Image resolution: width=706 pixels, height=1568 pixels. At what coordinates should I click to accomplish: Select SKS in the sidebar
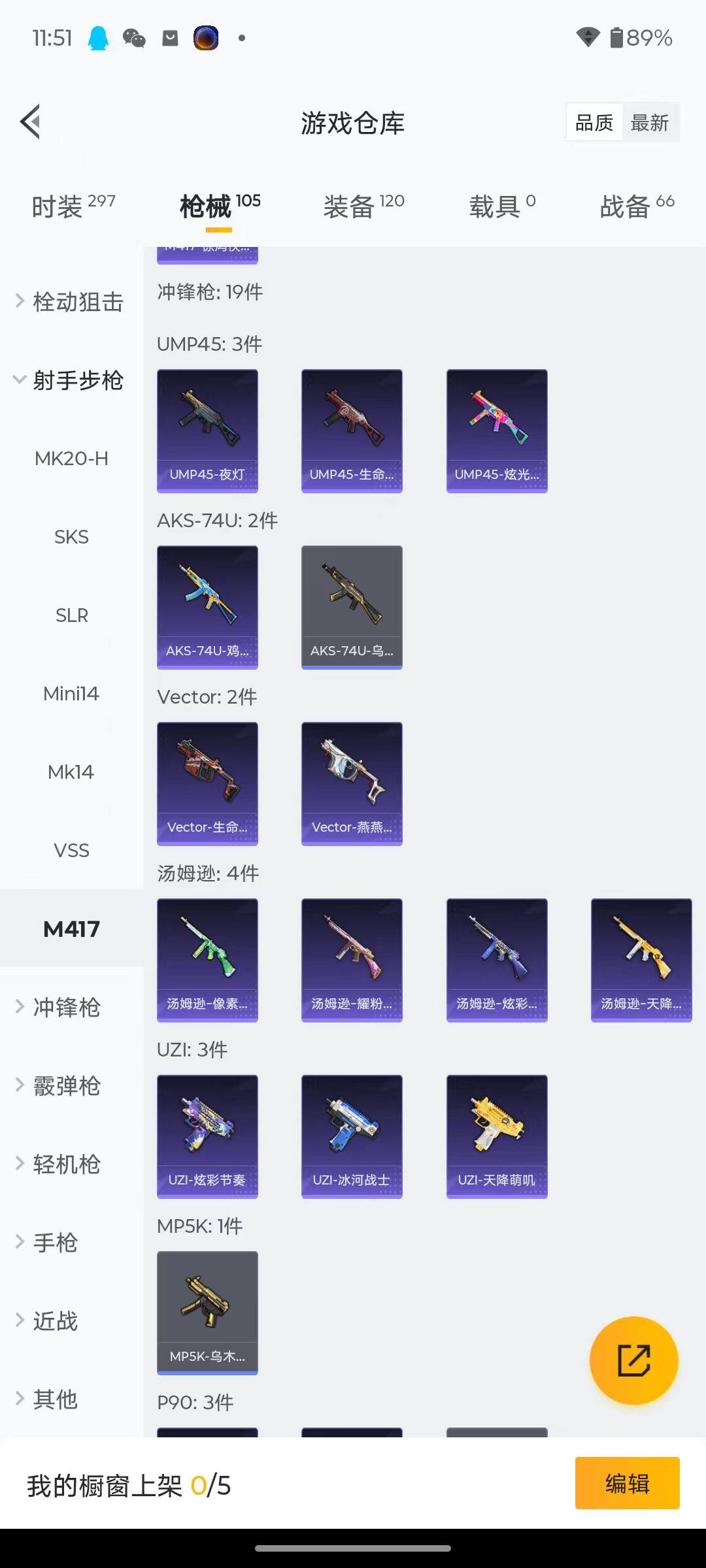pos(71,537)
